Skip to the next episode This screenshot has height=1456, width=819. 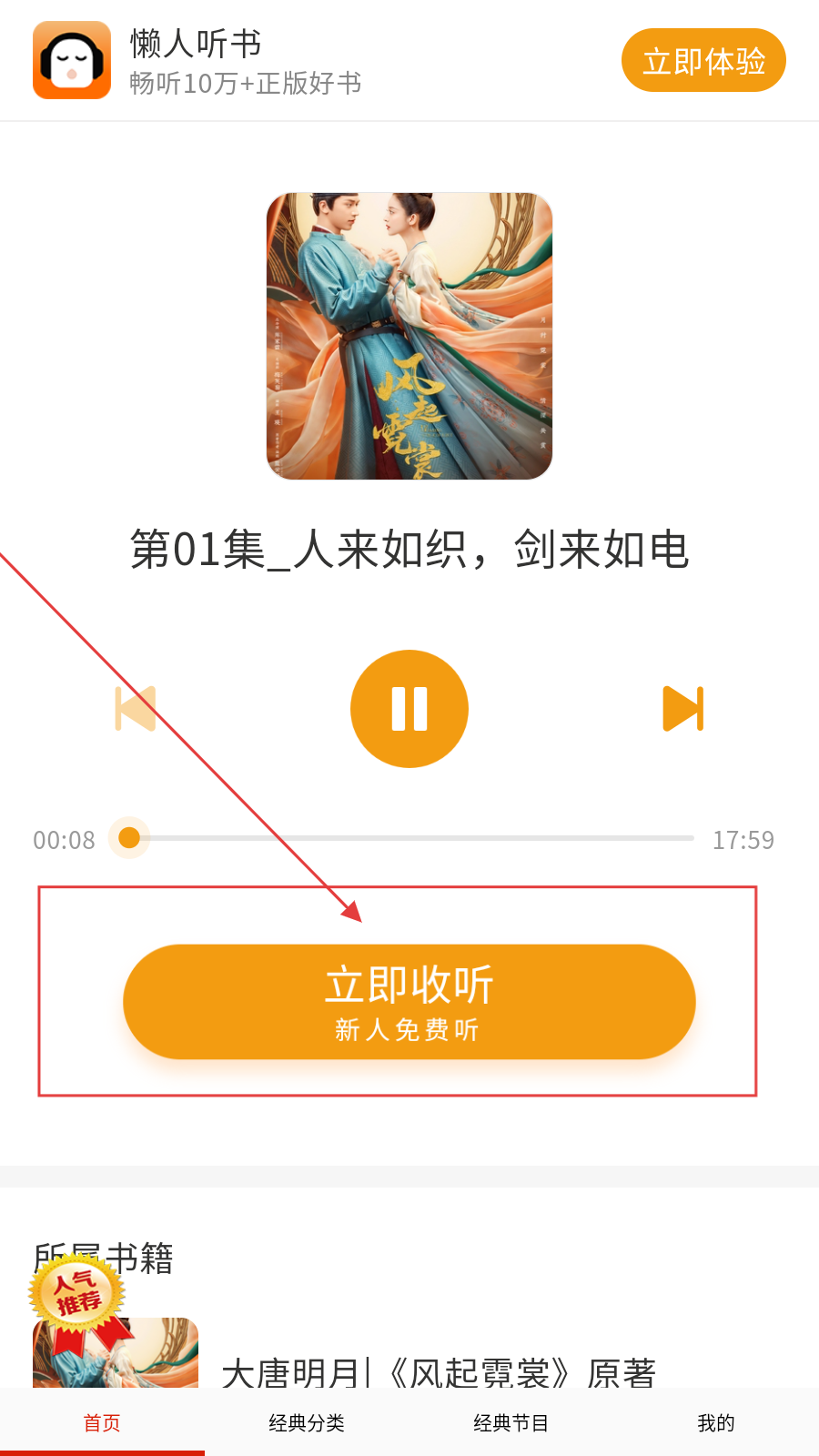point(683,709)
